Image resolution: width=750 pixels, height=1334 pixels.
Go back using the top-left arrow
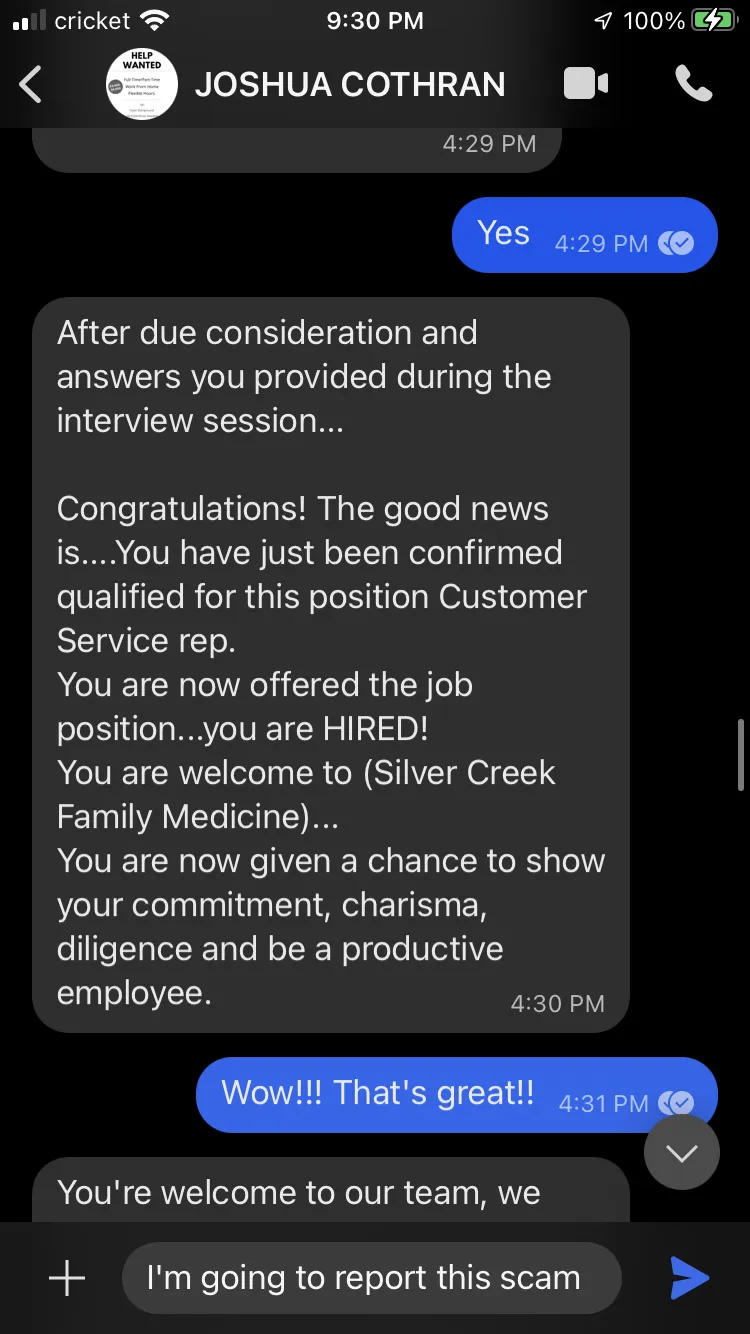[x=31, y=85]
